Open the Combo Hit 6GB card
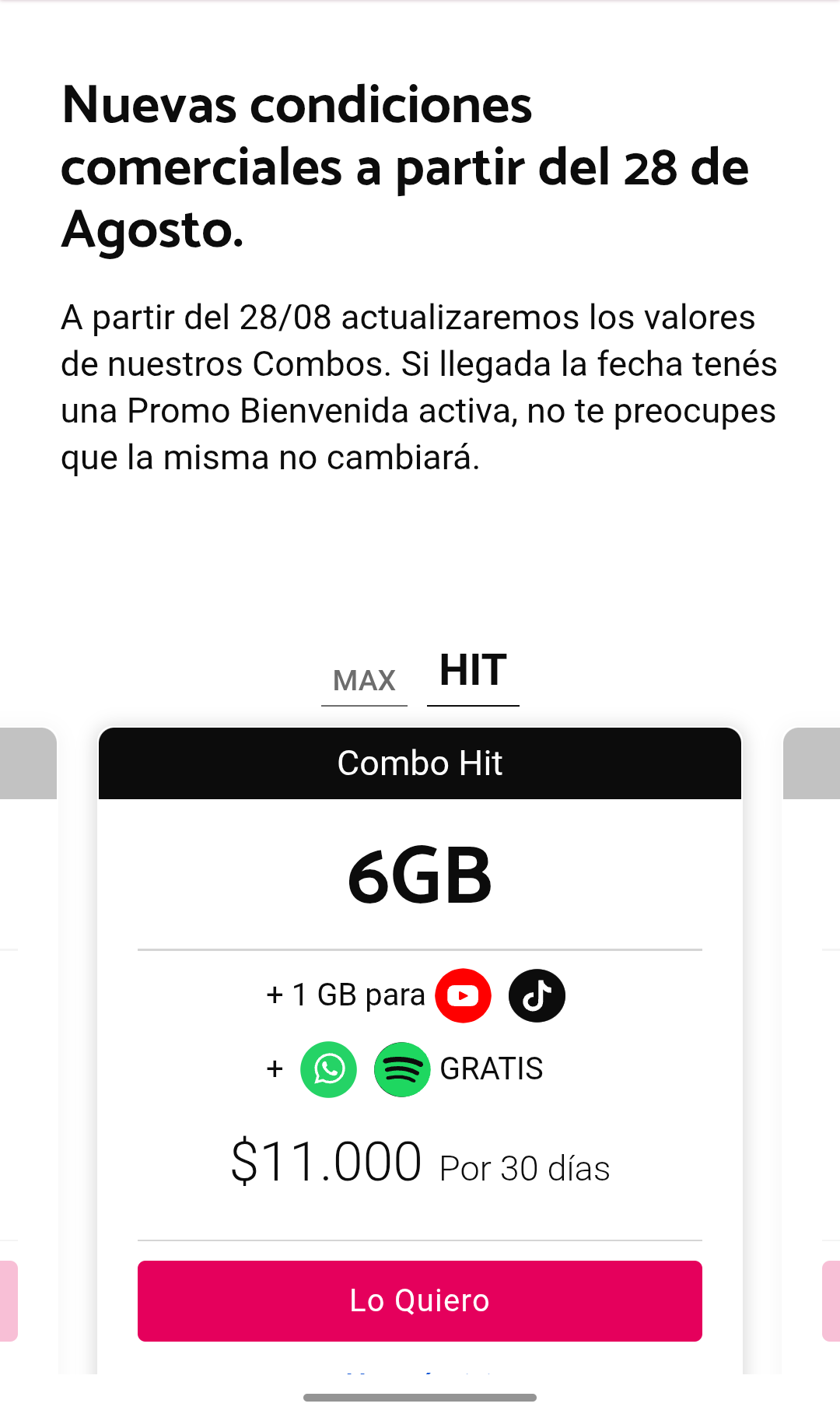 pos(420,875)
